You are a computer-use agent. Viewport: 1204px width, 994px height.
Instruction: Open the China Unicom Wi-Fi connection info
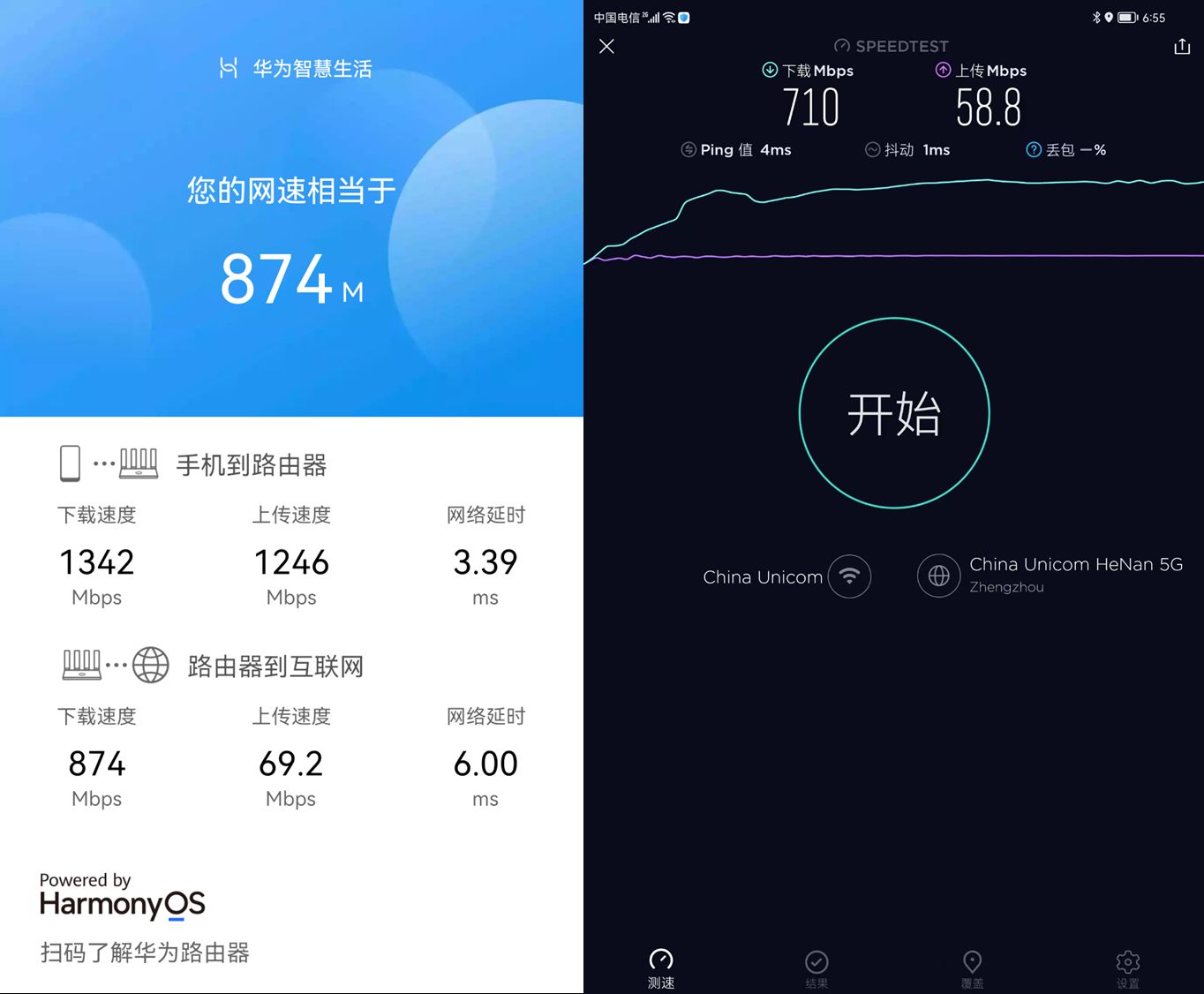(849, 576)
